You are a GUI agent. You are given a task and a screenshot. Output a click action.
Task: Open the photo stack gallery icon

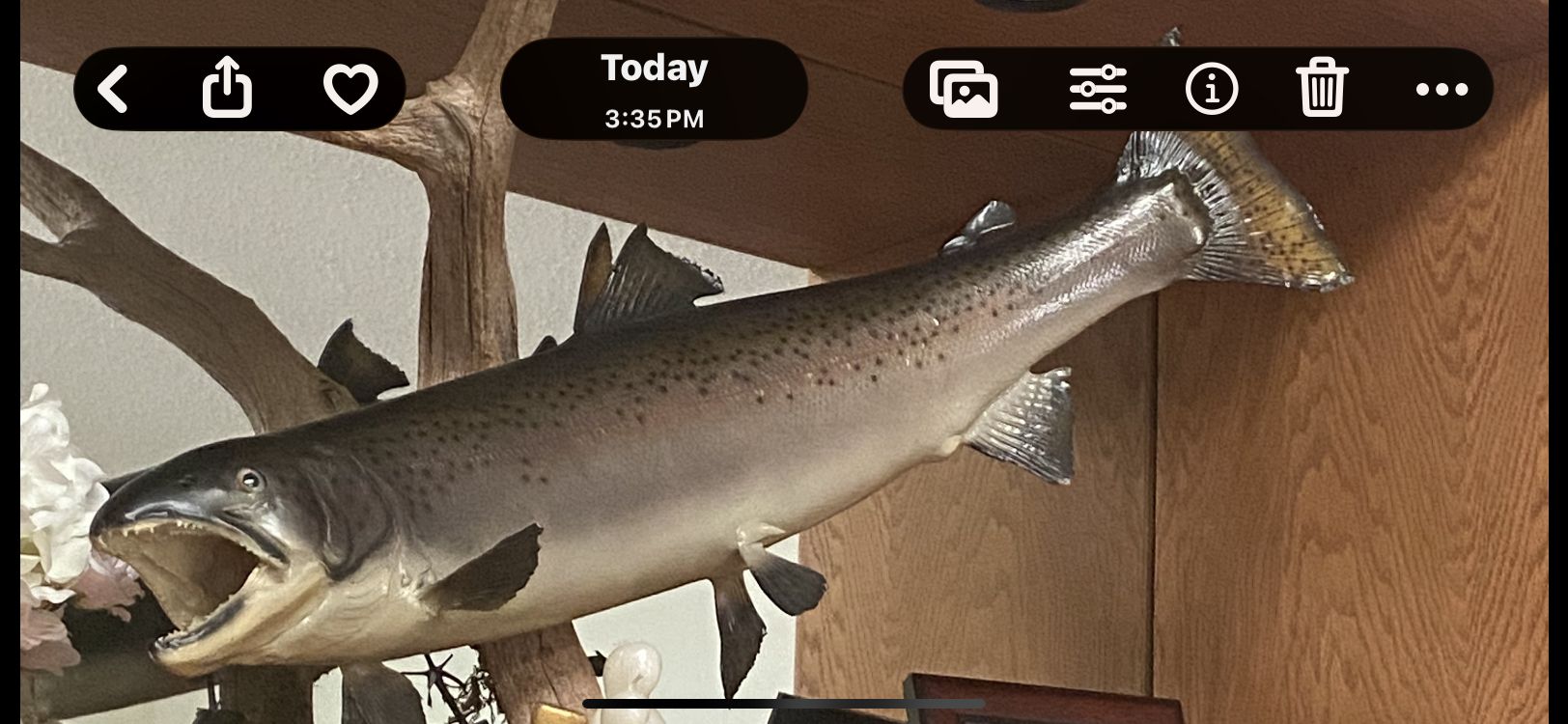(x=964, y=89)
